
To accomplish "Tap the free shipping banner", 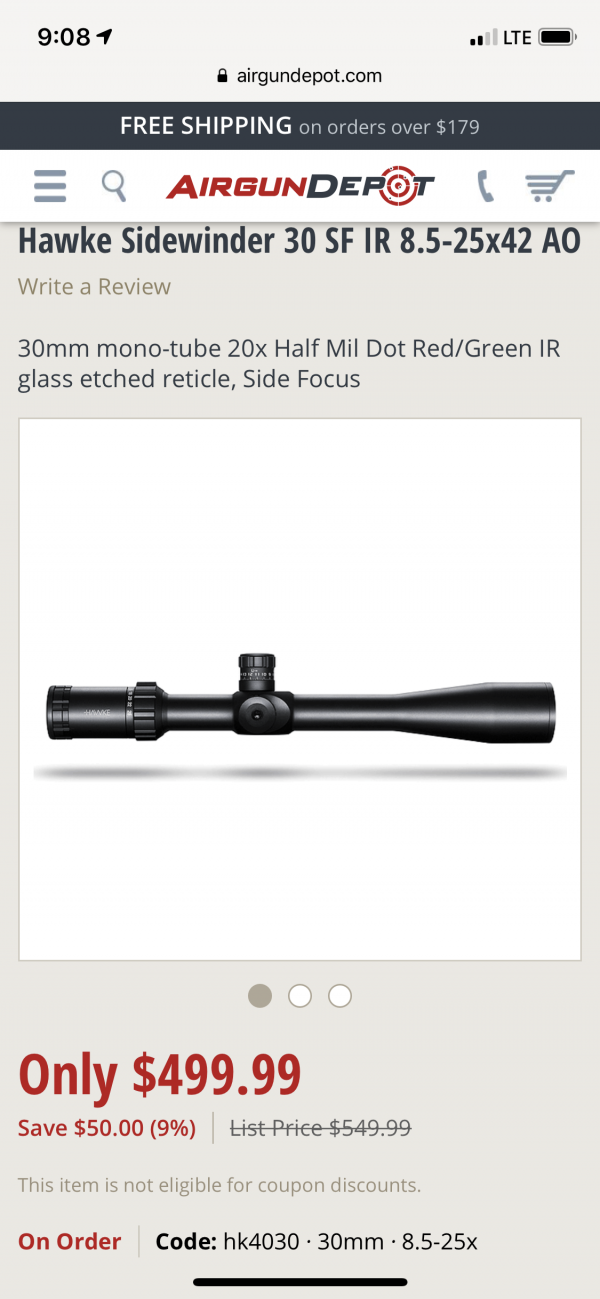I will pyautogui.click(x=300, y=126).
